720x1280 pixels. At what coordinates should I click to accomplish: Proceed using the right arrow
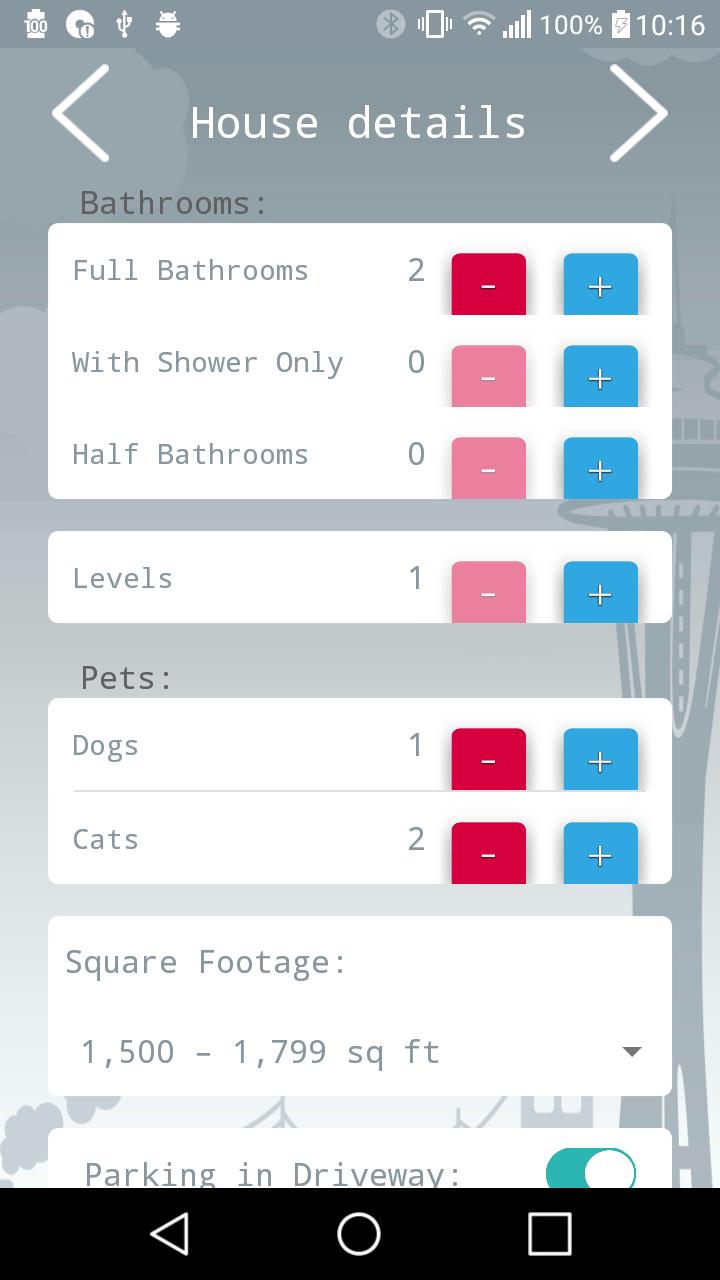click(638, 113)
